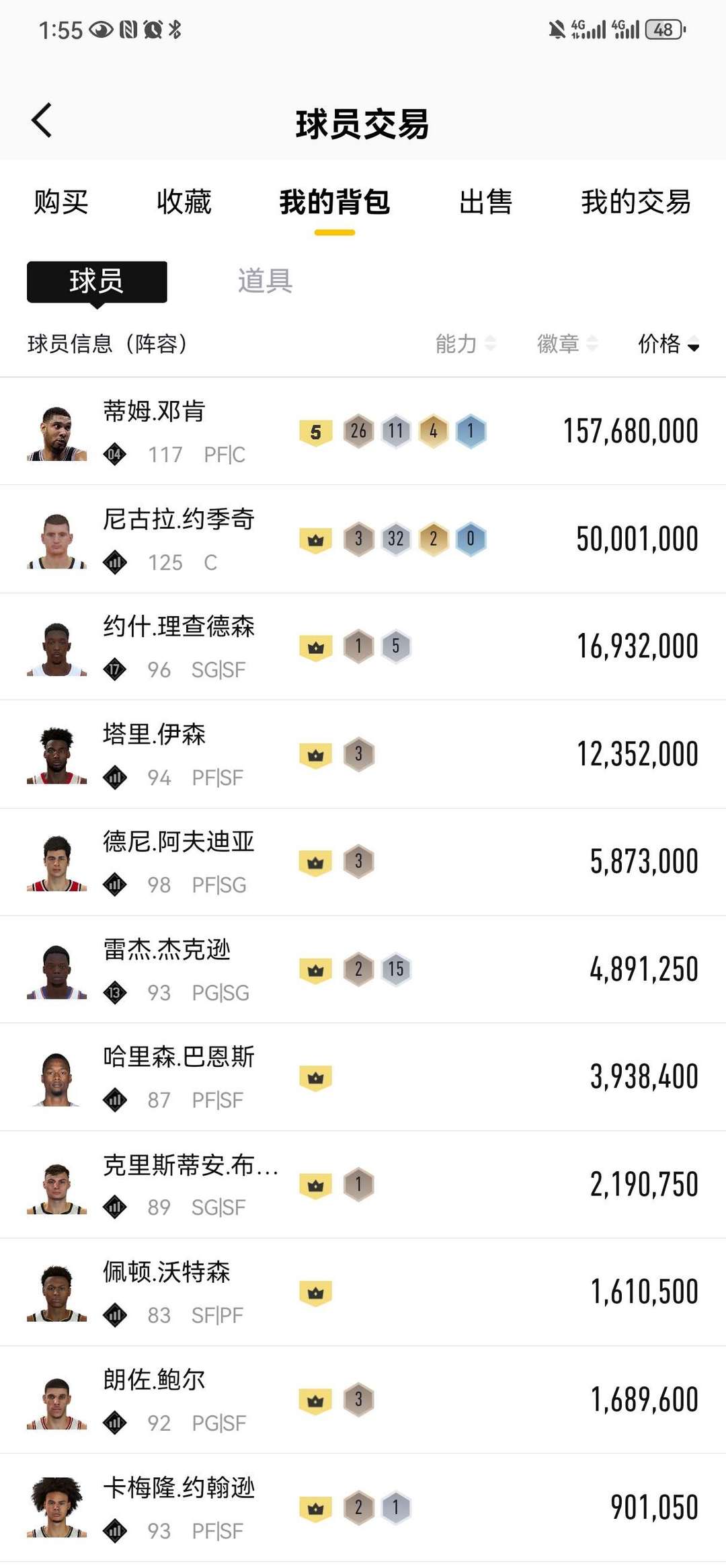Select 德尼.阿夫迪亚 from the list

178,842
